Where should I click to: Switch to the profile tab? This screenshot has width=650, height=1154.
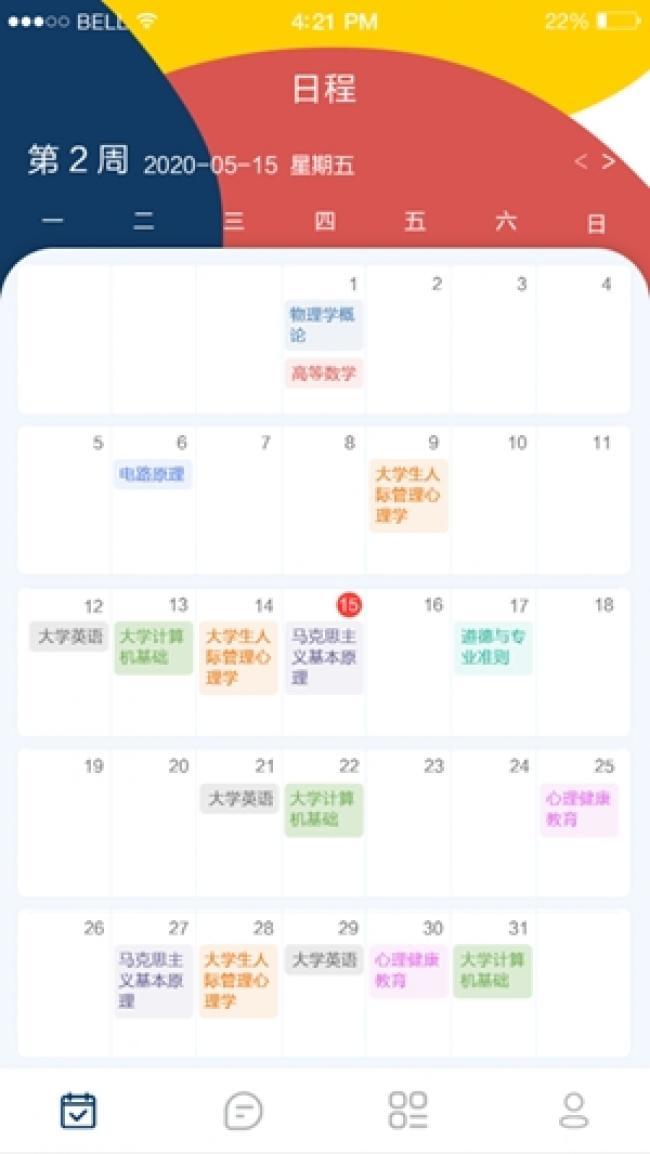[573, 1110]
